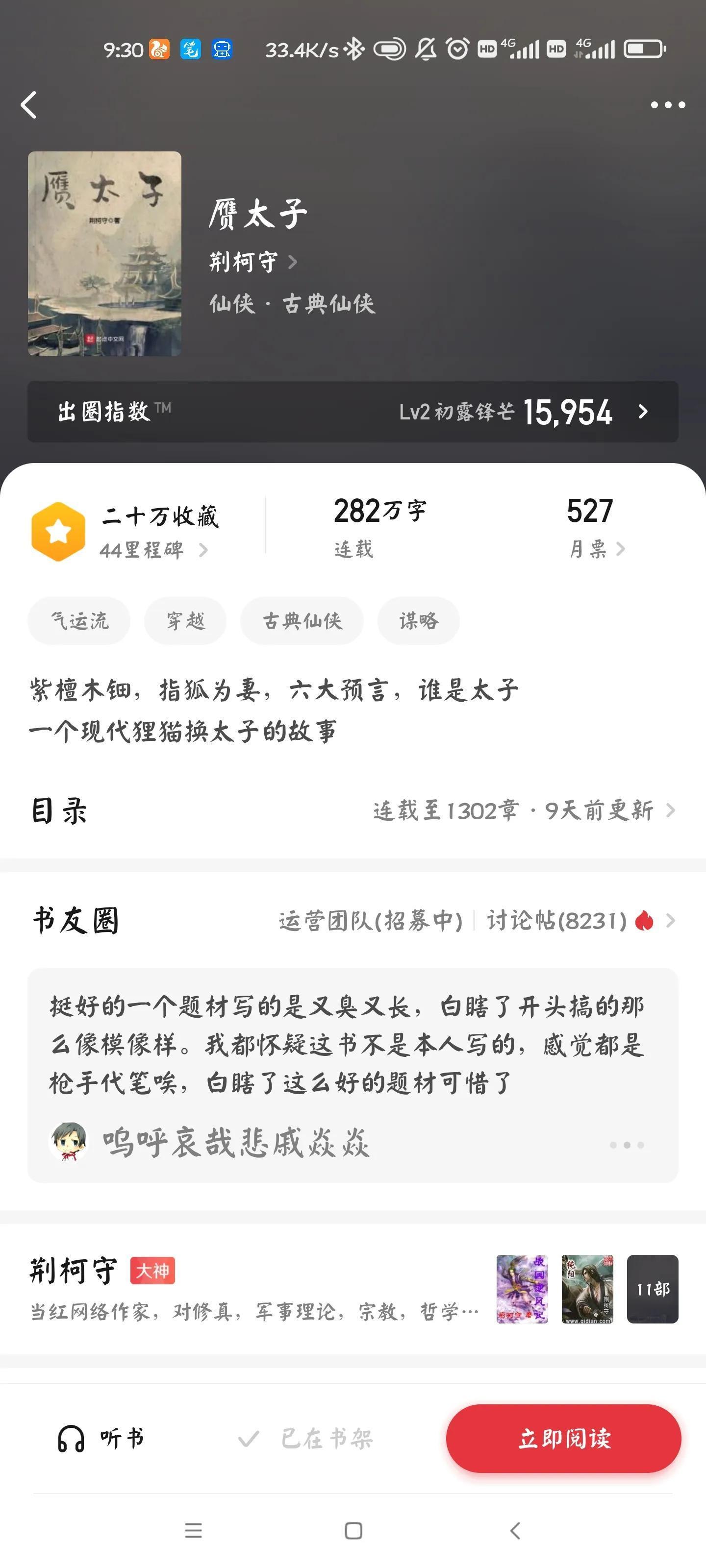Tap the system home button

coord(353,1530)
